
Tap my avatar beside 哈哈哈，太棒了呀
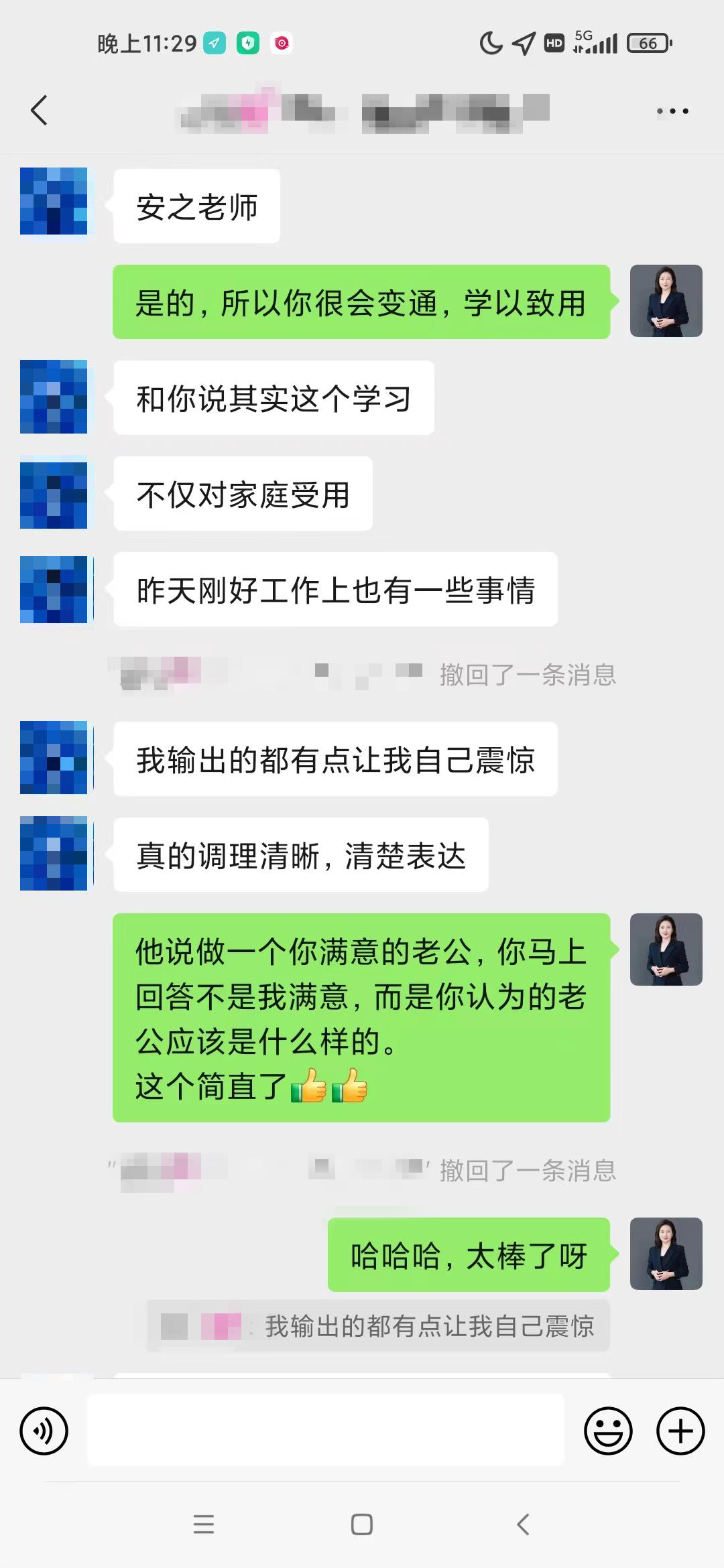(666, 1254)
